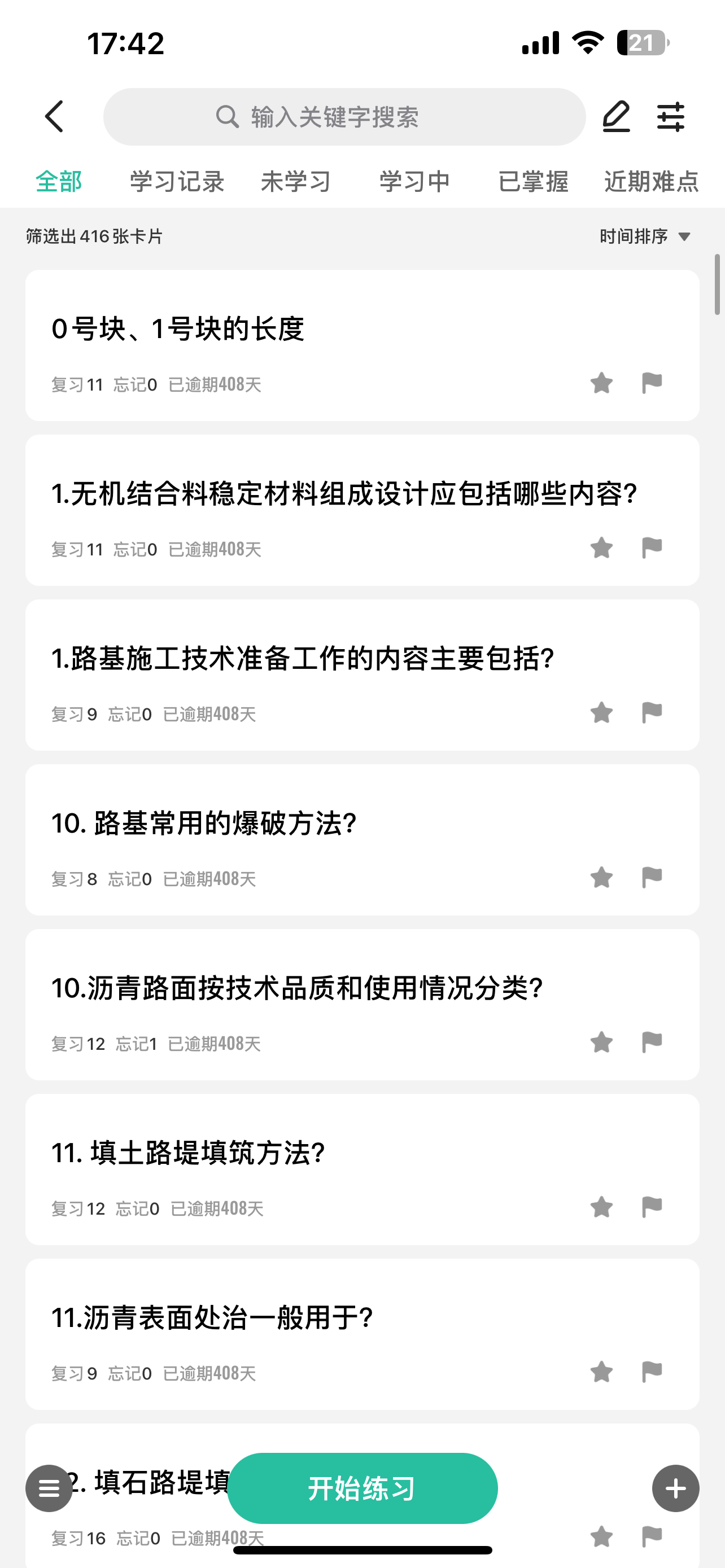The width and height of the screenshot is (725, 1568).
Task: Open the 近期难点 tab
Action: (x=652, y=181)
